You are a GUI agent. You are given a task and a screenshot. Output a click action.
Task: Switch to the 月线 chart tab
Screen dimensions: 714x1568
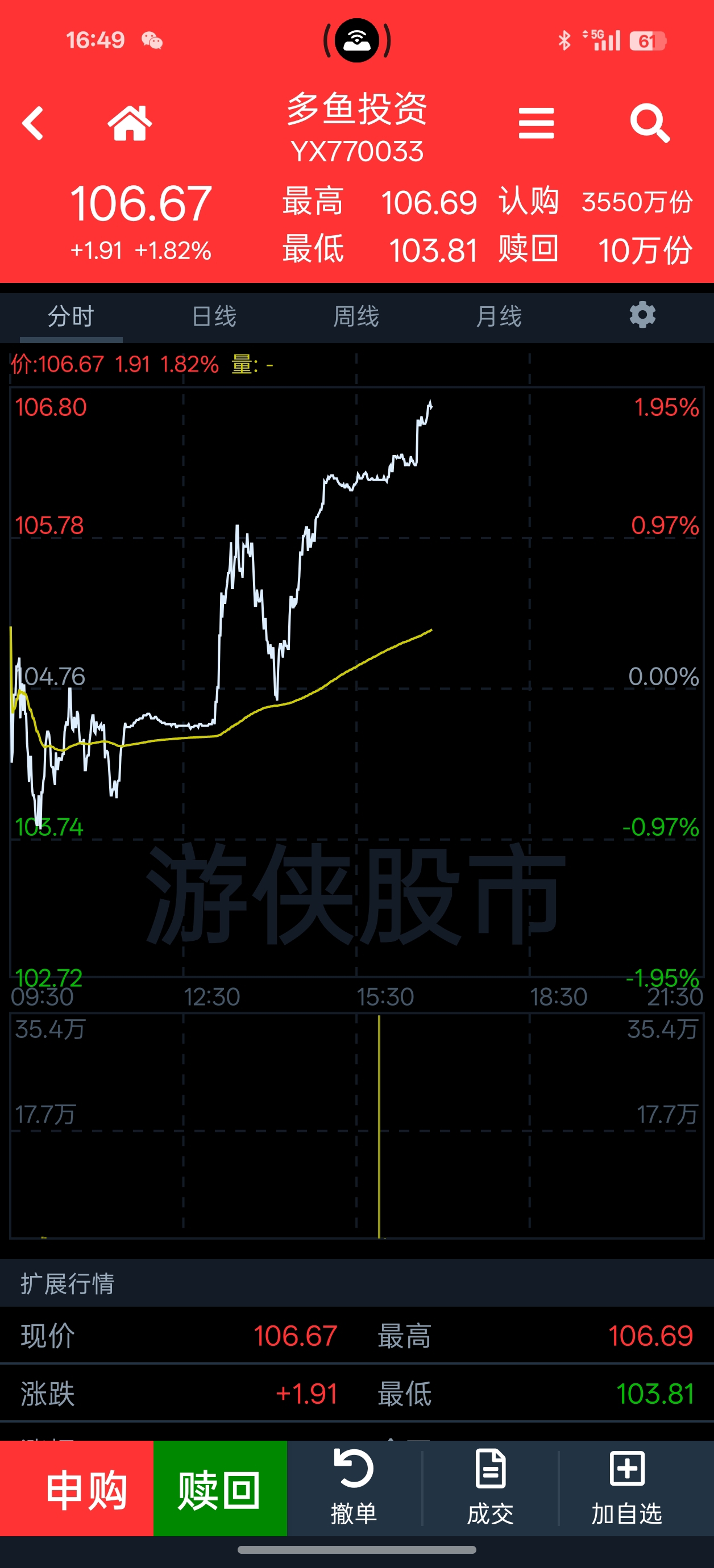499,316
